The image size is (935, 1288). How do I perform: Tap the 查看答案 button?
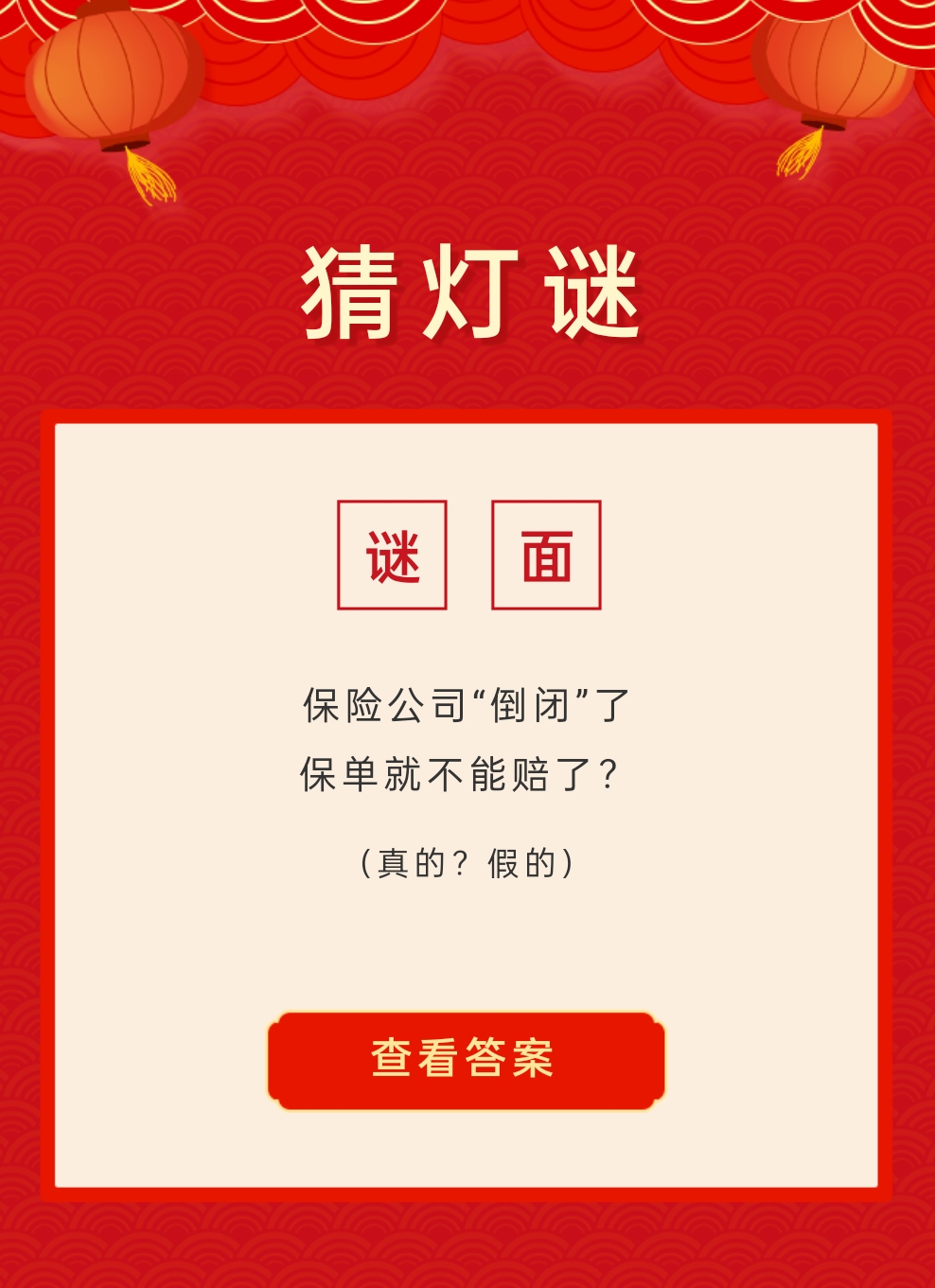click(466, 1059)
